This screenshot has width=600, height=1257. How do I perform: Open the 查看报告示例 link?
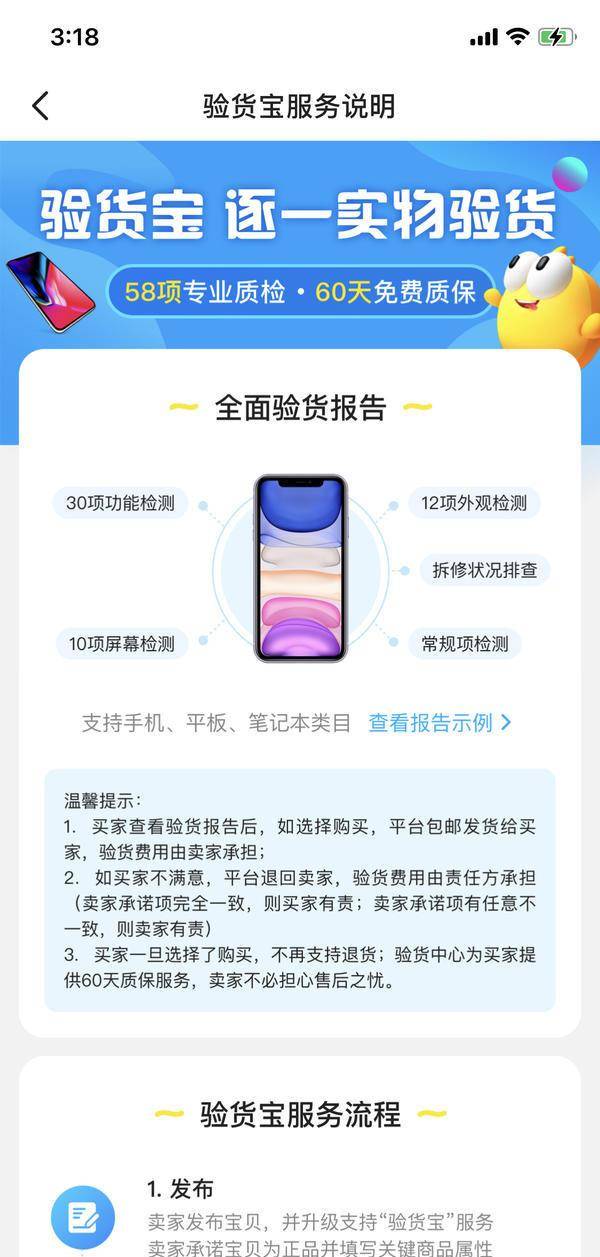point(439,723)
